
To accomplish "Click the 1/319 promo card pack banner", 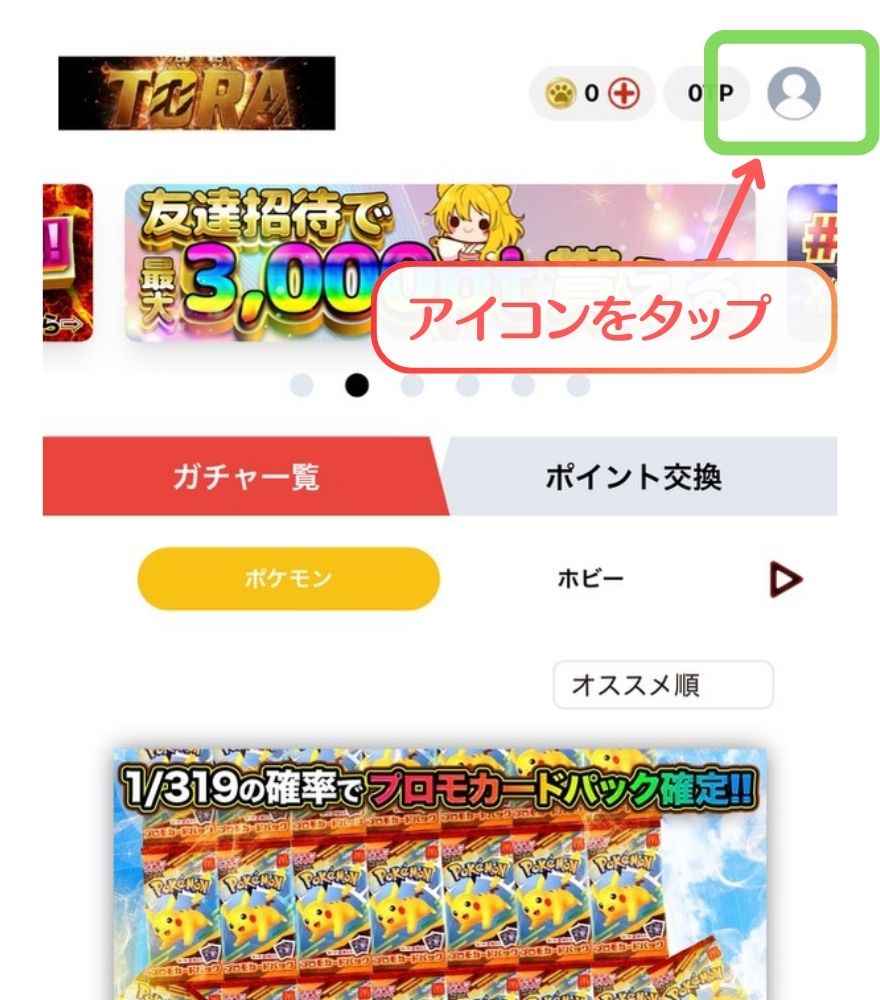I will pos(440,880).
